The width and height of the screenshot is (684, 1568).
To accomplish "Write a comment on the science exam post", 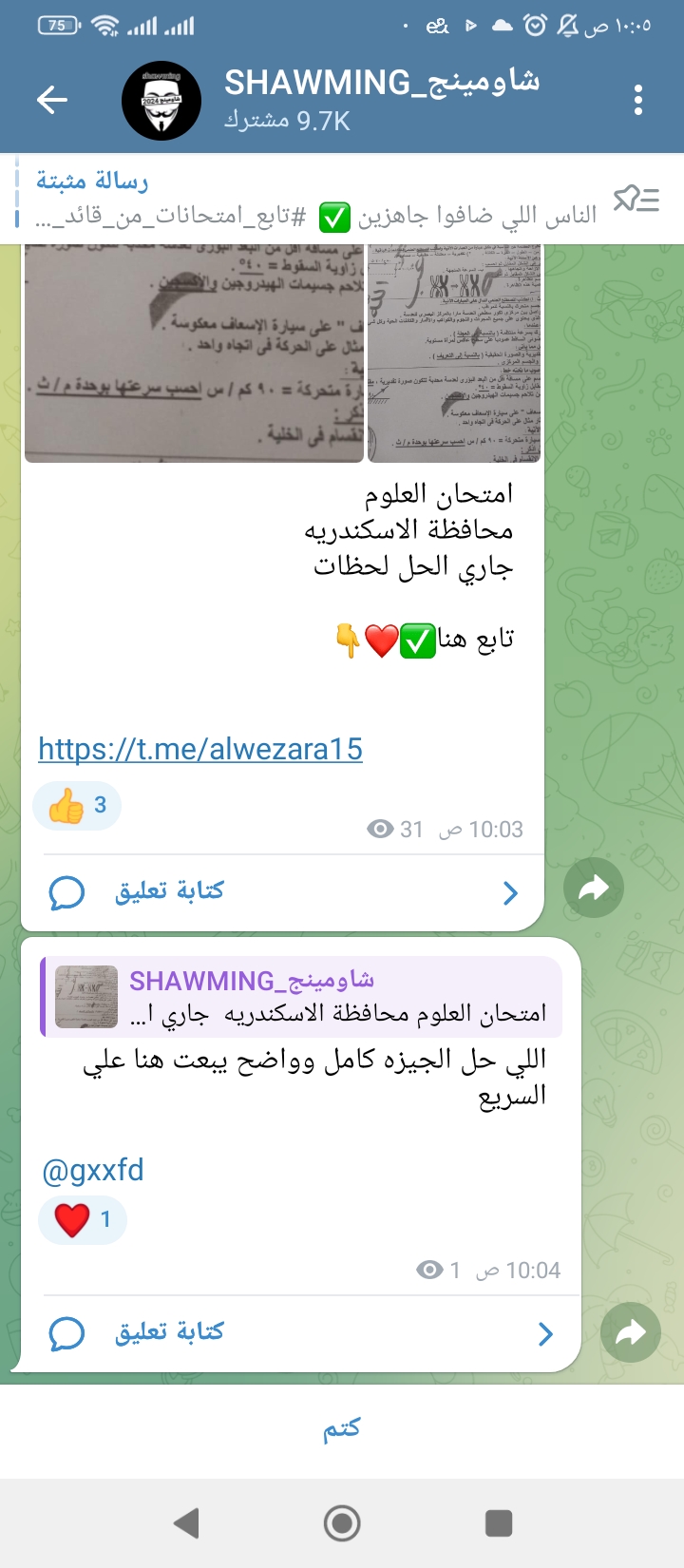I will 169,891.
